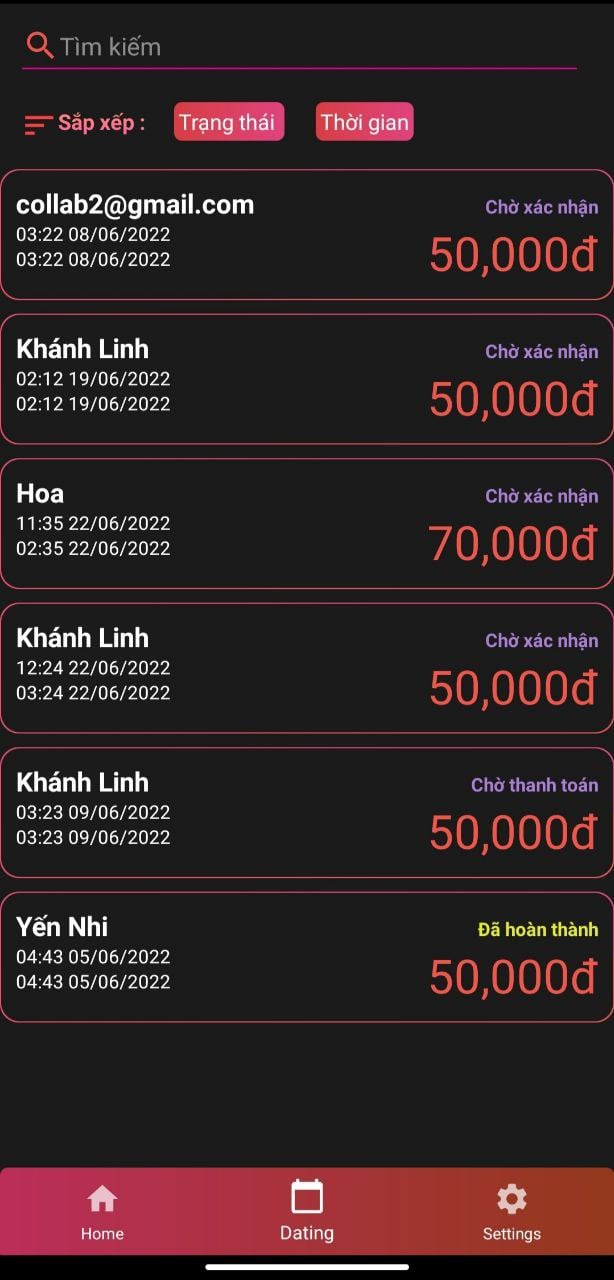The height and width of the screenshot is (1280, 614).
Task: Switch to the Dating tab
Action: (x=307, y=1211)
